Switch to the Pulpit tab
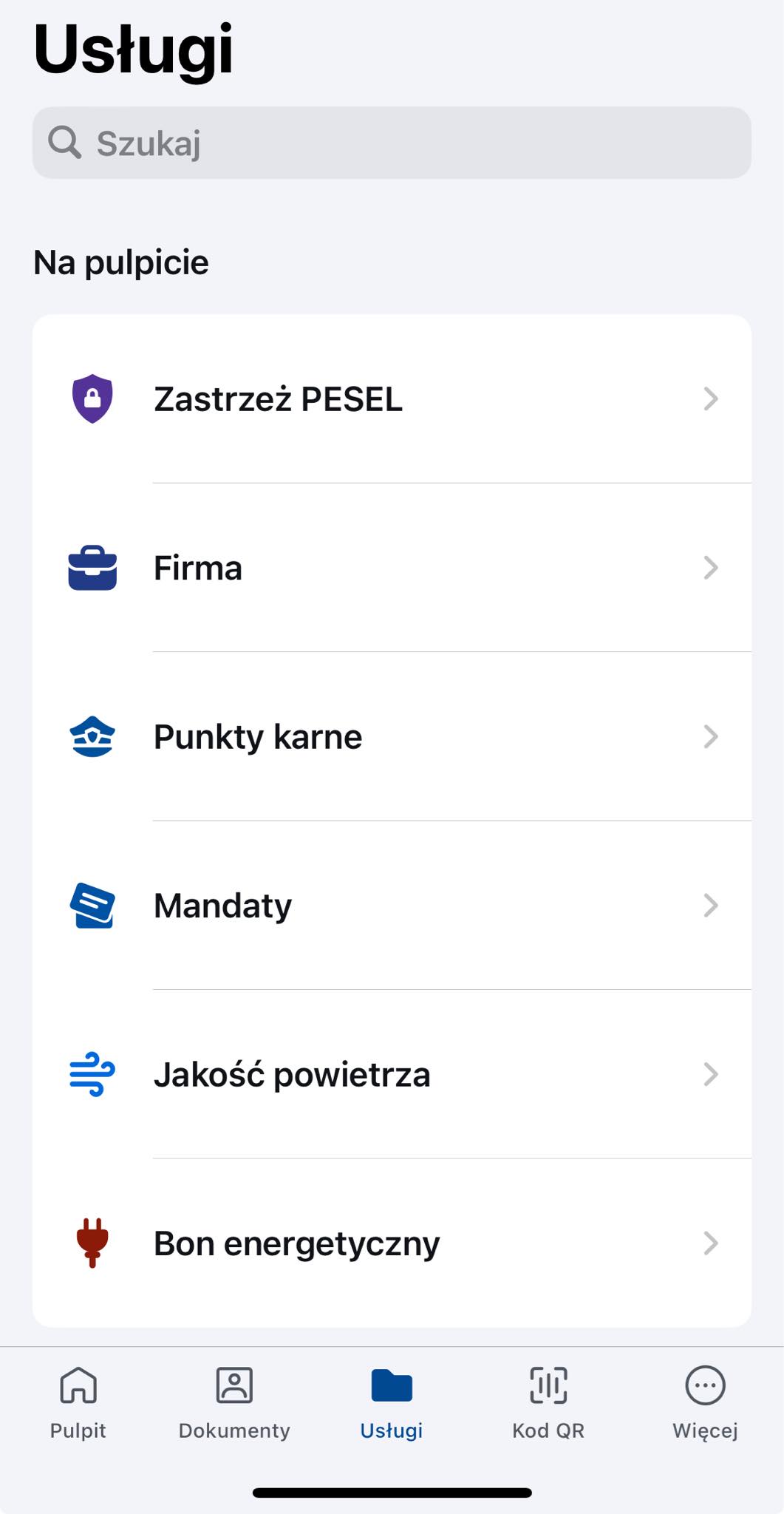The width and height of the screenshot is (784, 1514). (x=78, y=1402)
